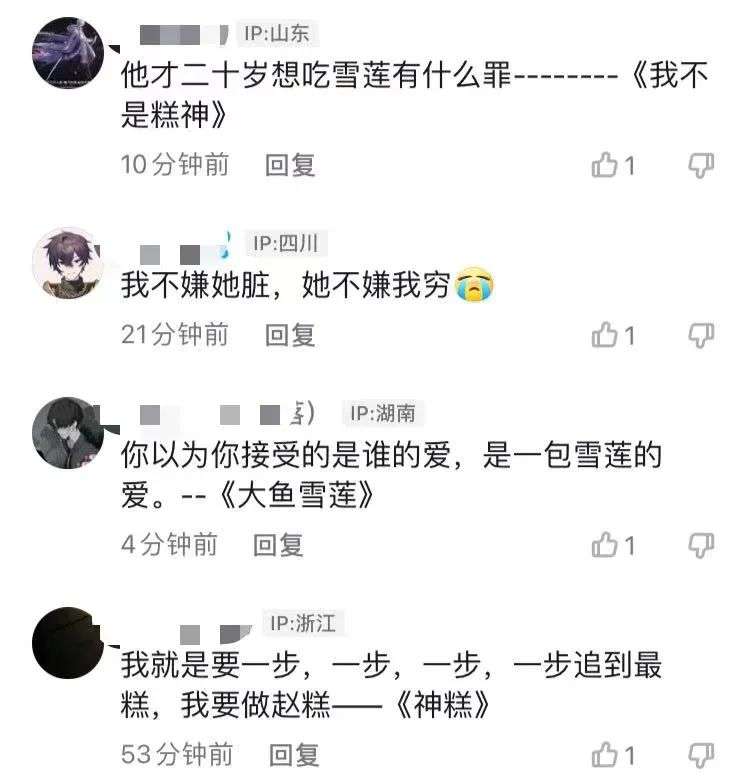Like the comment quoting 《大鱼雪莲》
This screenshot has width=750, height=782.
click(605, 545)
